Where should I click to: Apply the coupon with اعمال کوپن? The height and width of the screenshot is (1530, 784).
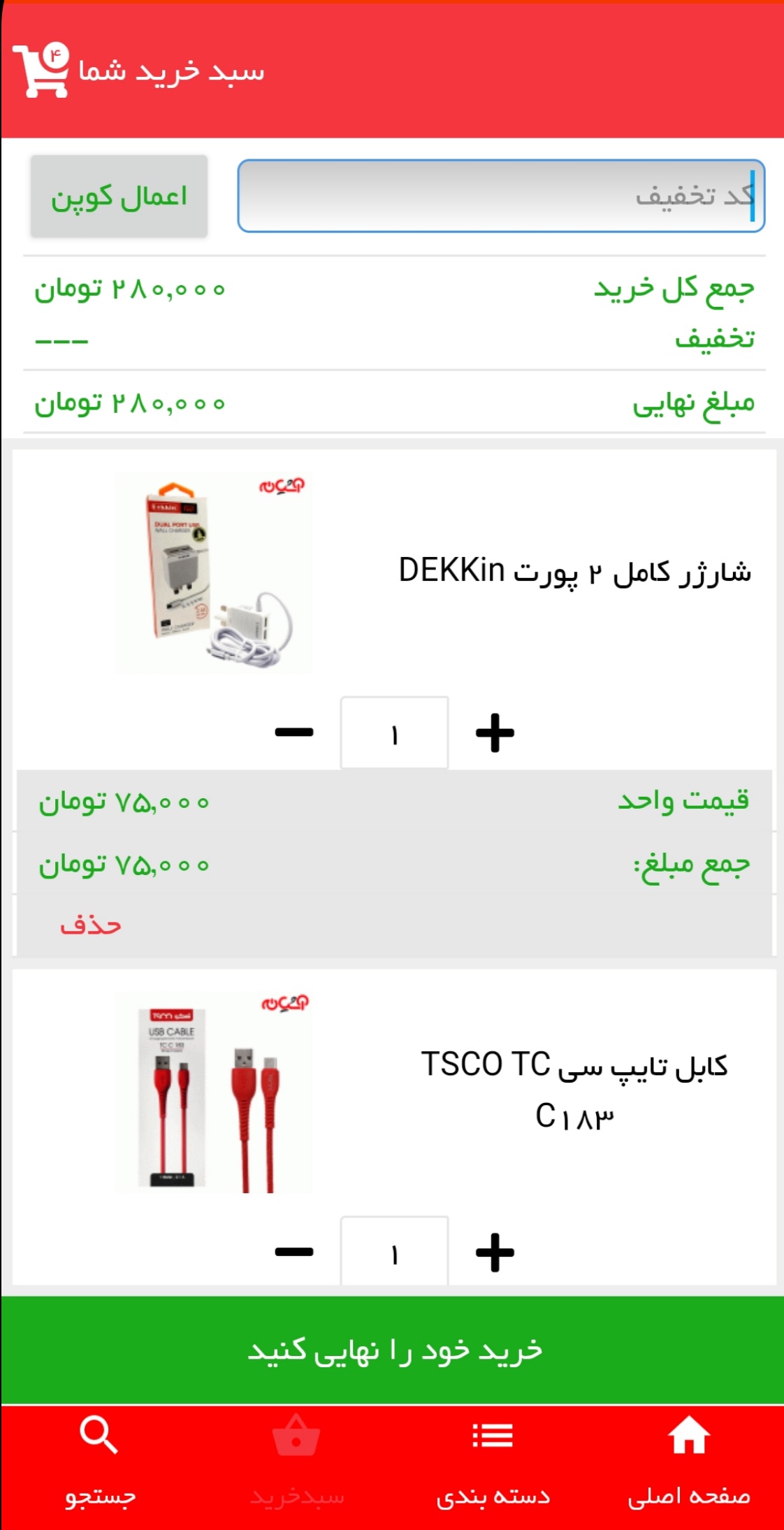(x=119, y=196)
